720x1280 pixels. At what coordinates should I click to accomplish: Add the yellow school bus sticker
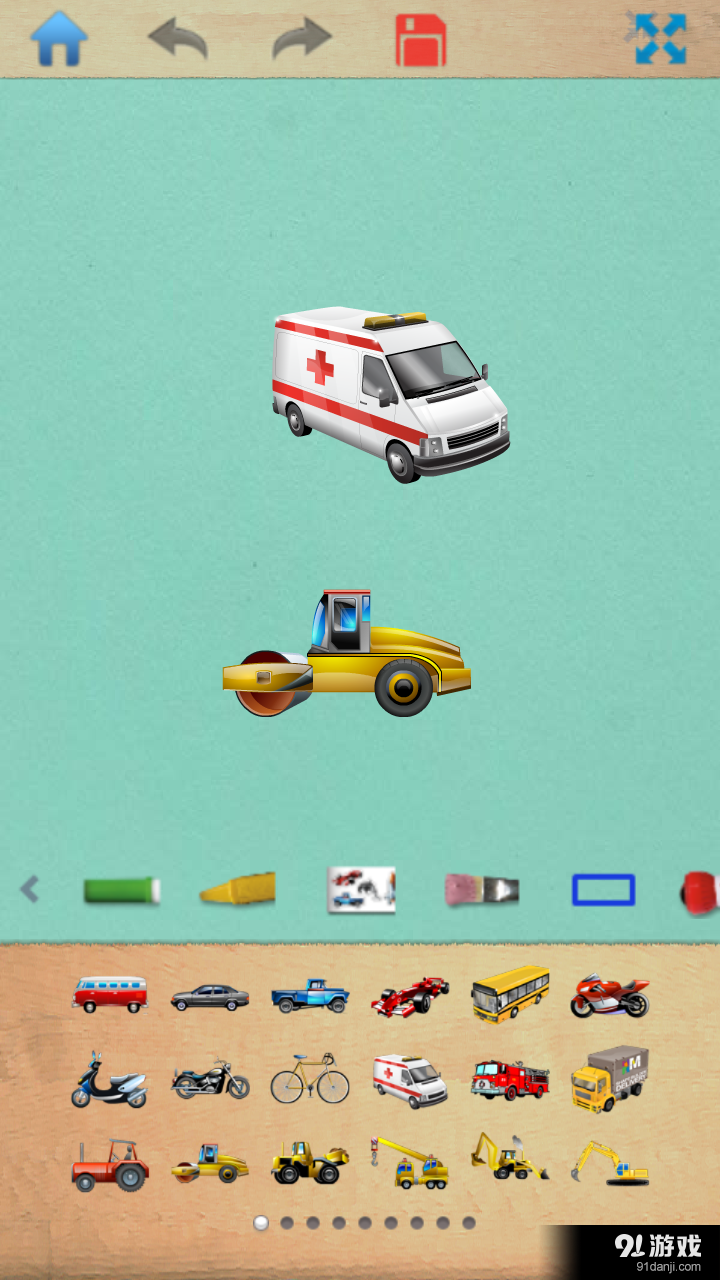pos(510,993)
